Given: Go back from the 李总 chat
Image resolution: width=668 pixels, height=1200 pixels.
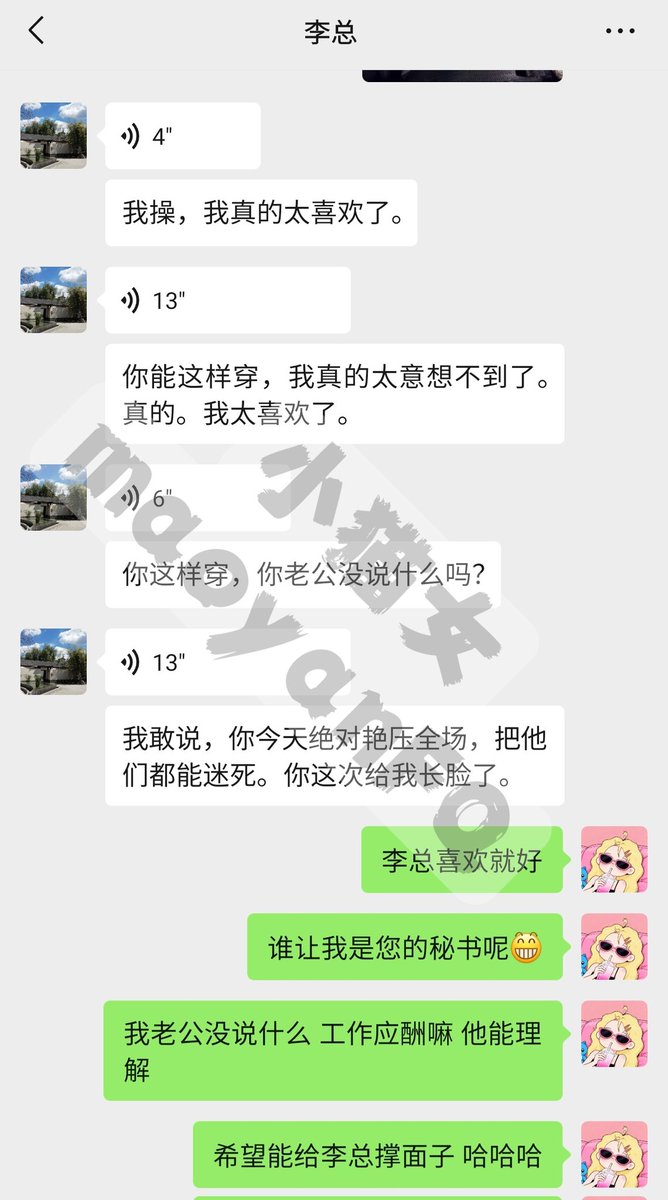Looking at the screenshot, I should coord(36,31).
